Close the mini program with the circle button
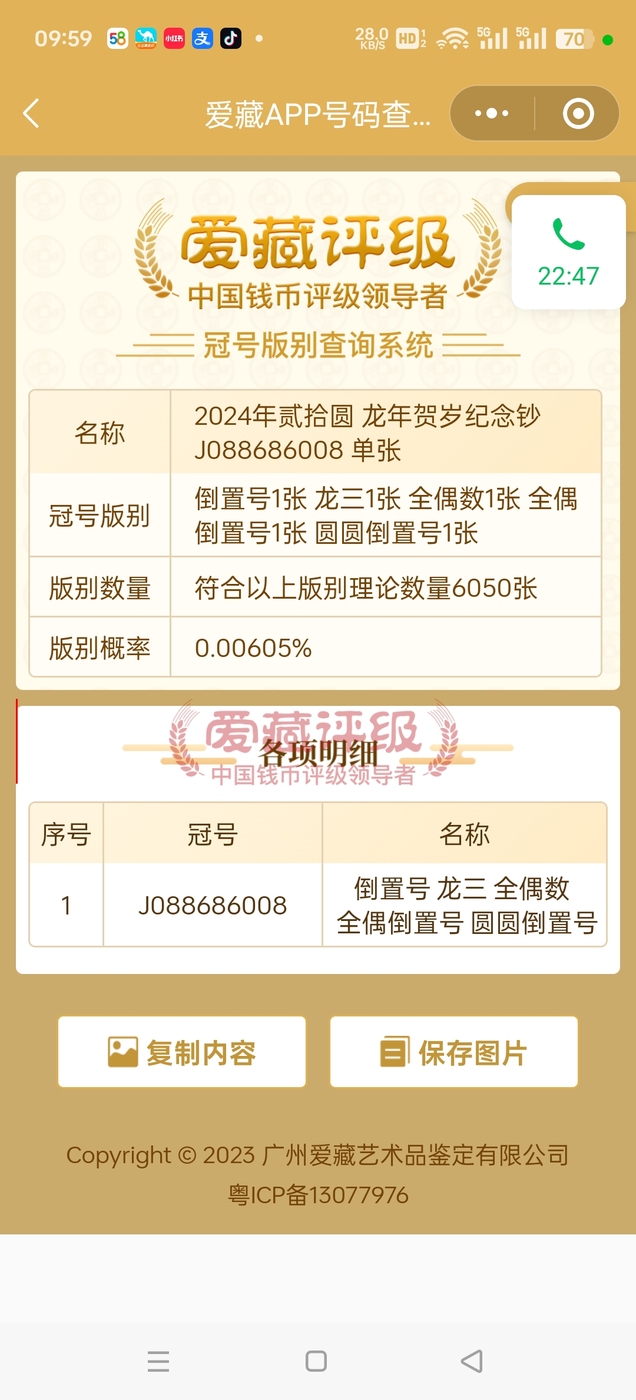This screenshot has height=1400, width=636. (x=578, y=114)
